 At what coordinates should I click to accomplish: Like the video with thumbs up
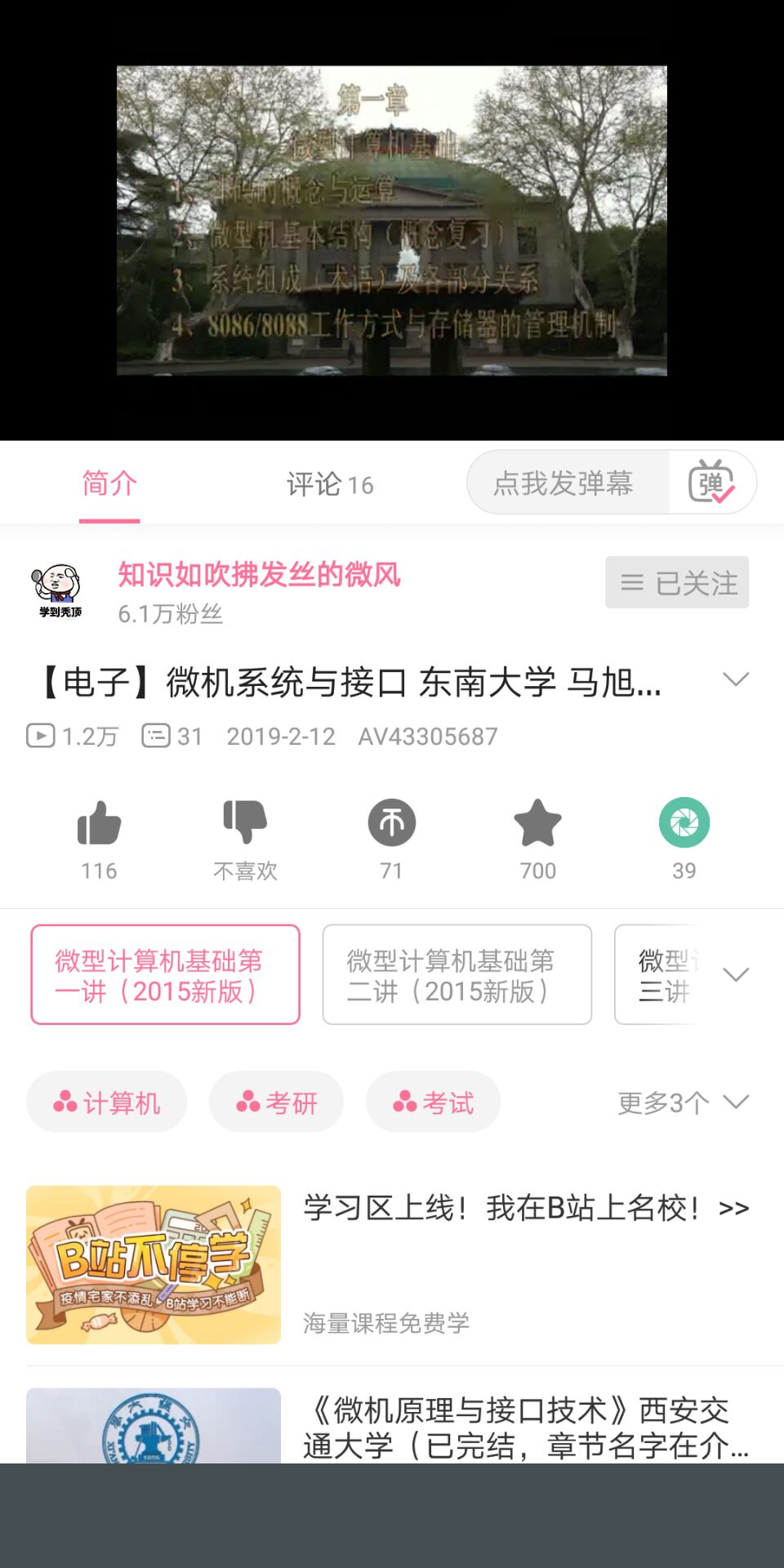click(99, 823)
